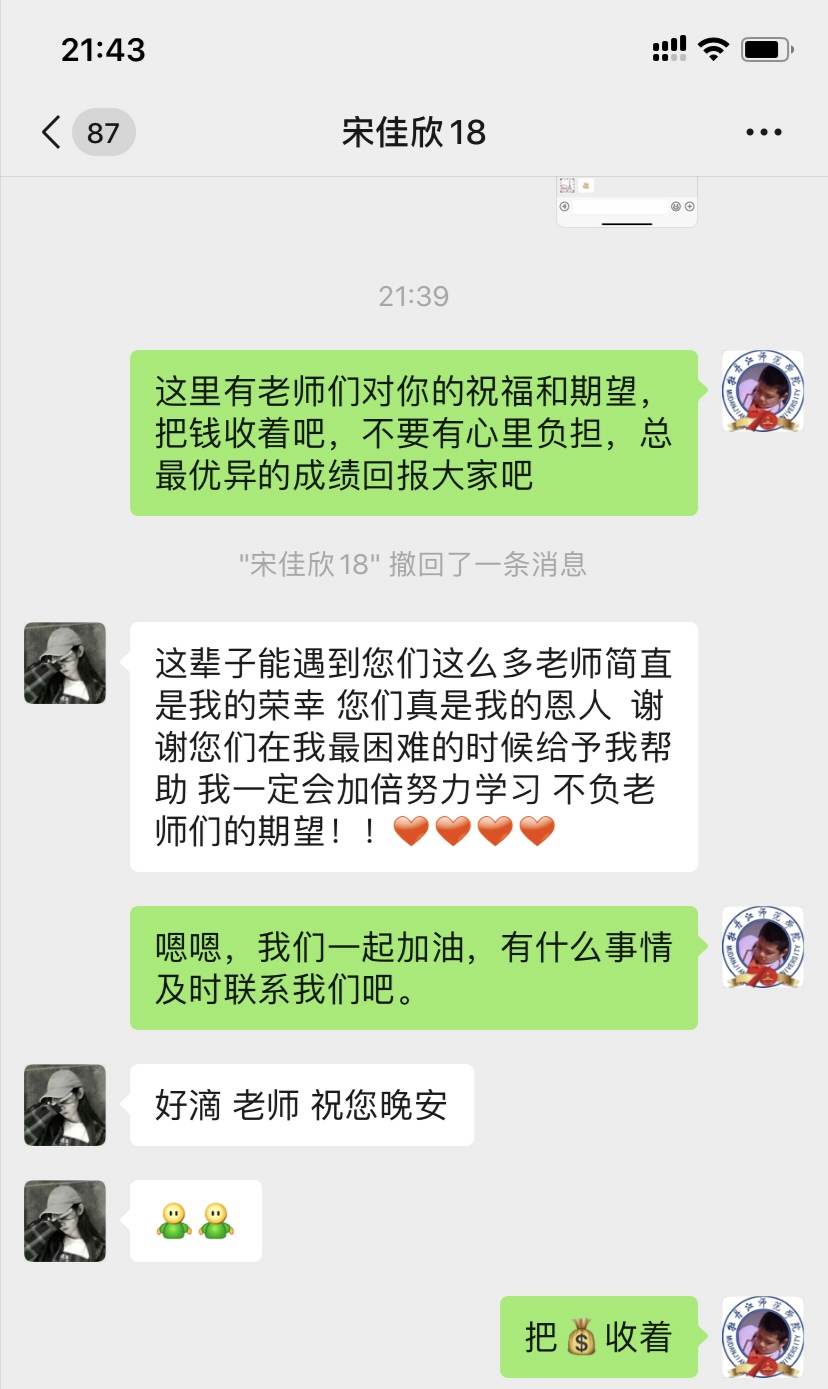Viewport: 828px width, 1389px height.
Task: Tap the avatar beside the two-emoji message
Action: tap(65, 1221)
